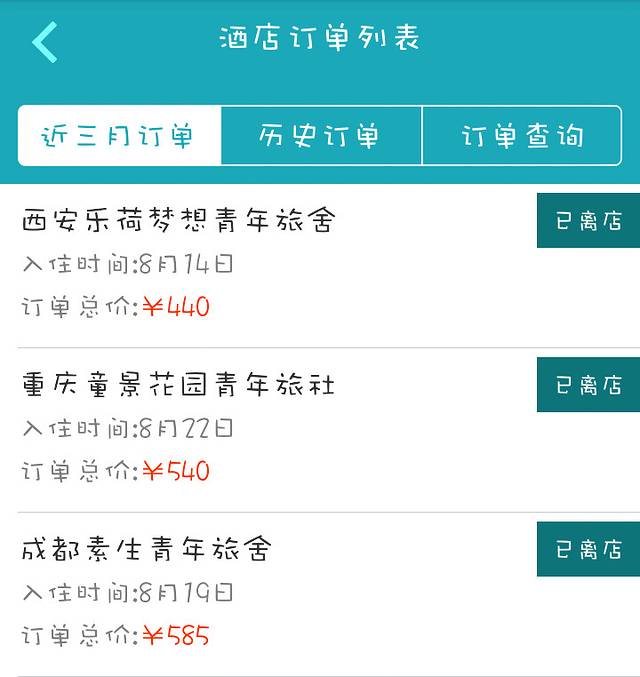
Task: Open the 订单查询 tab
Action: (522, 136)
